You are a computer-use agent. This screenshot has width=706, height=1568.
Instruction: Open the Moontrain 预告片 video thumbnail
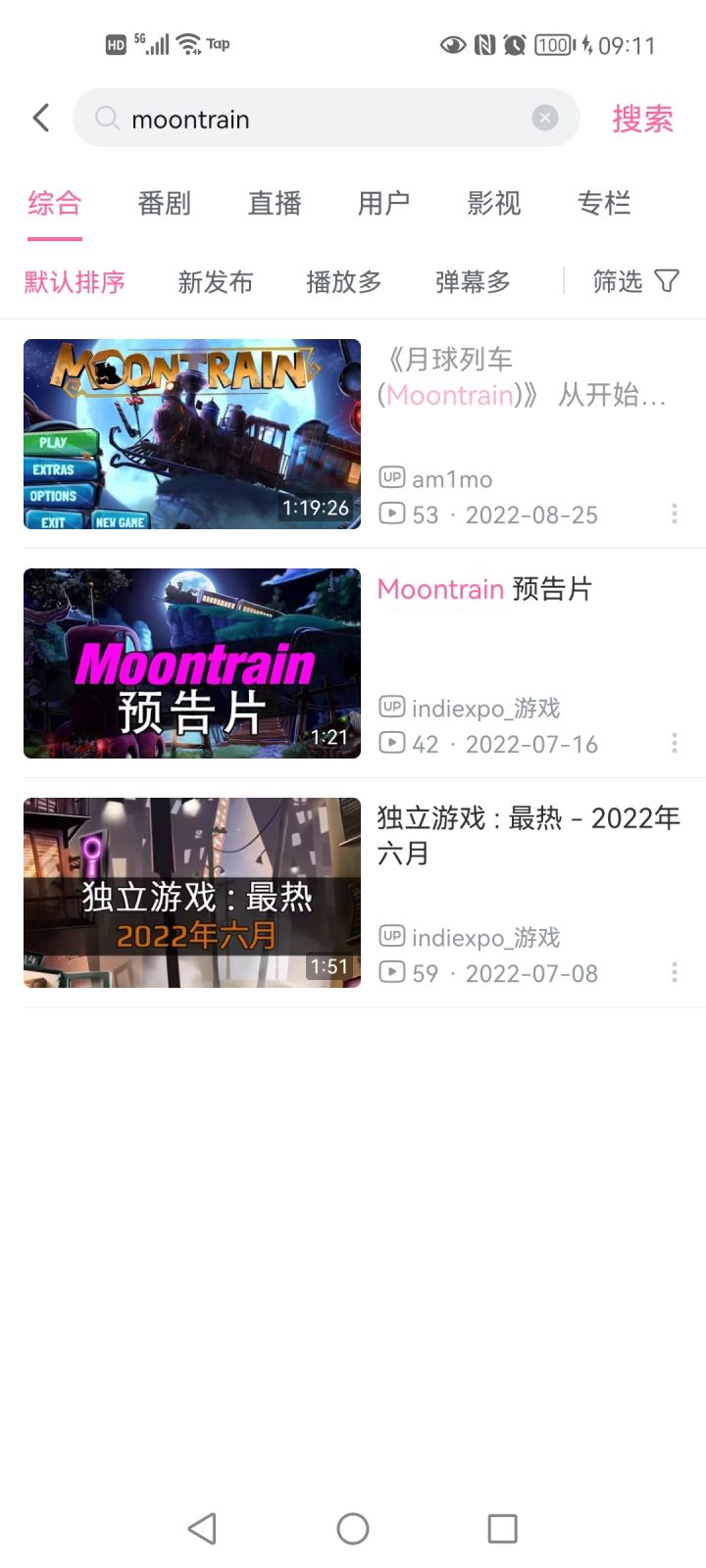coord(191,663)
